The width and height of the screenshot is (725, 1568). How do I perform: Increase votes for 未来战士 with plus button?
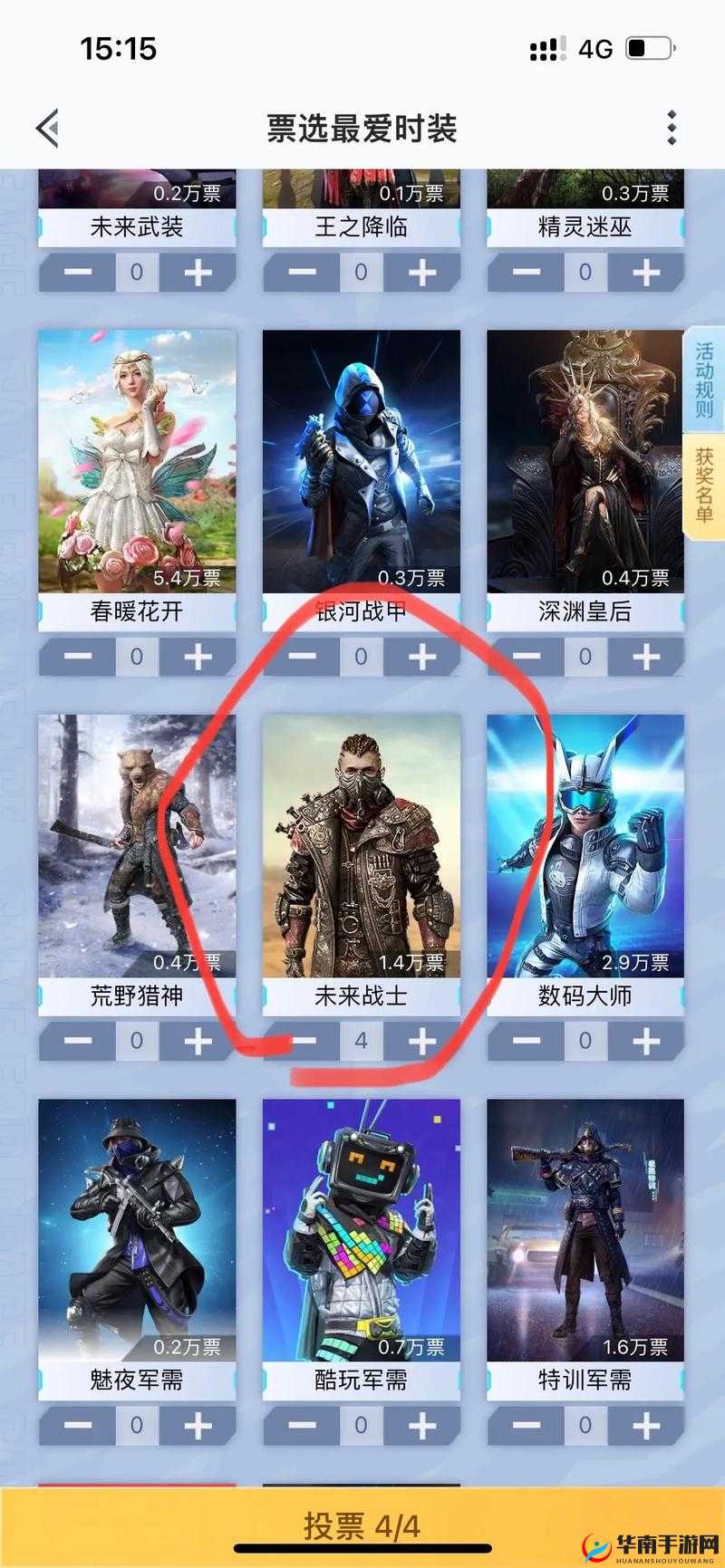(422, 1040)
